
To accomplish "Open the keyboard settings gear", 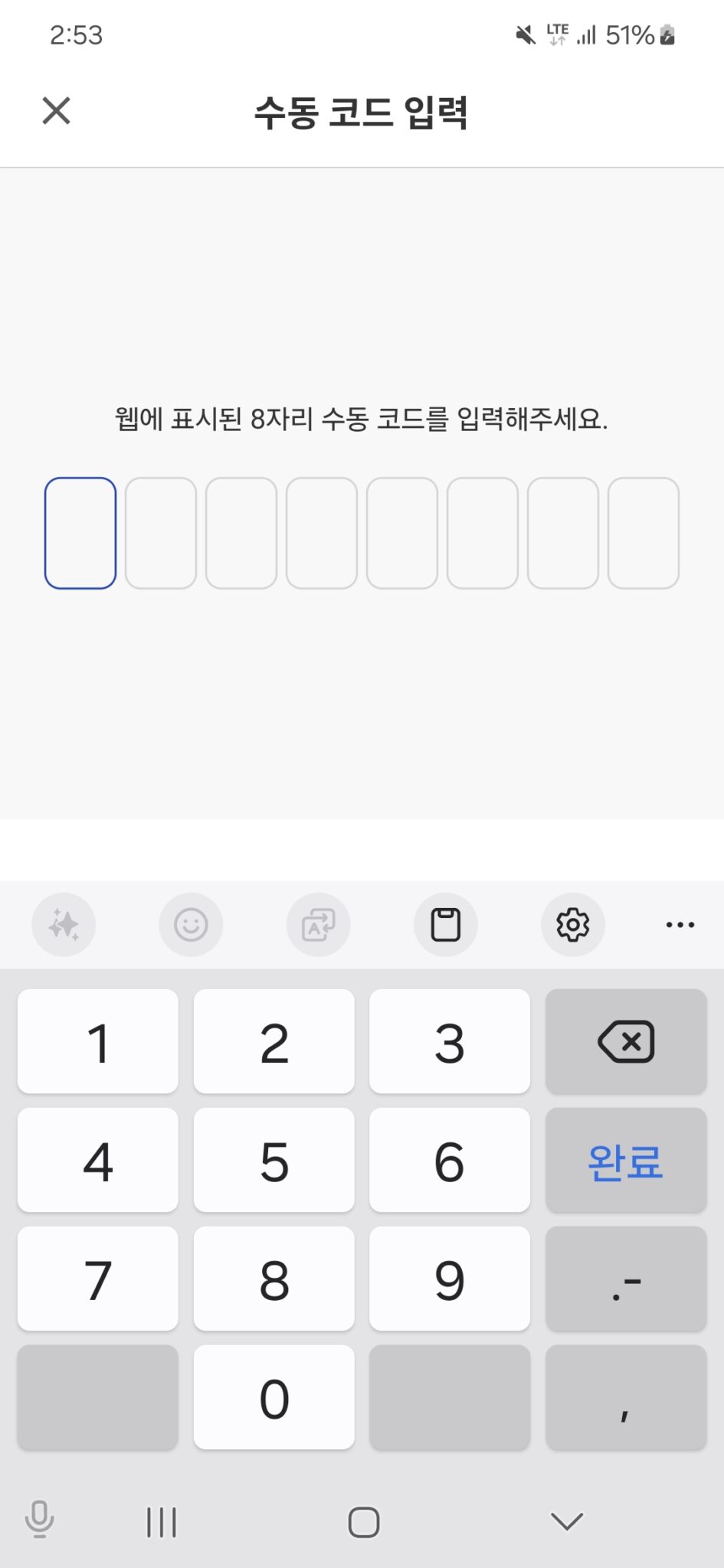I will pos(573,924).
